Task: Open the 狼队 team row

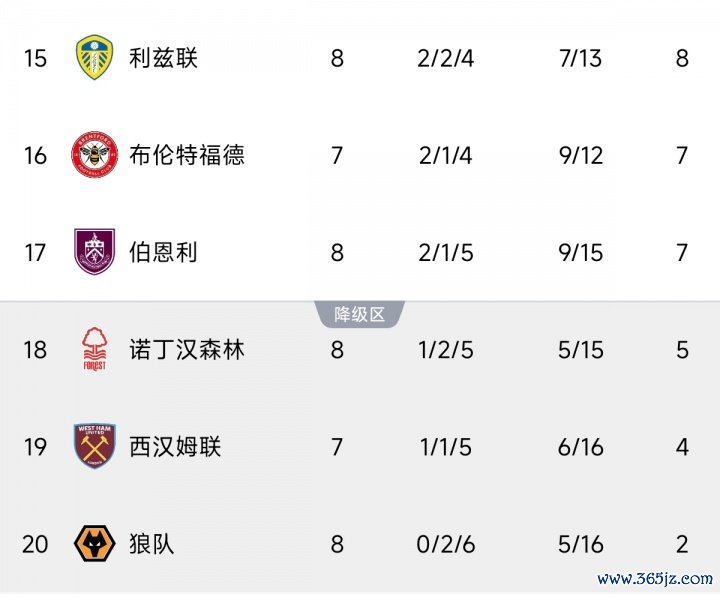Action: (151, 544)
